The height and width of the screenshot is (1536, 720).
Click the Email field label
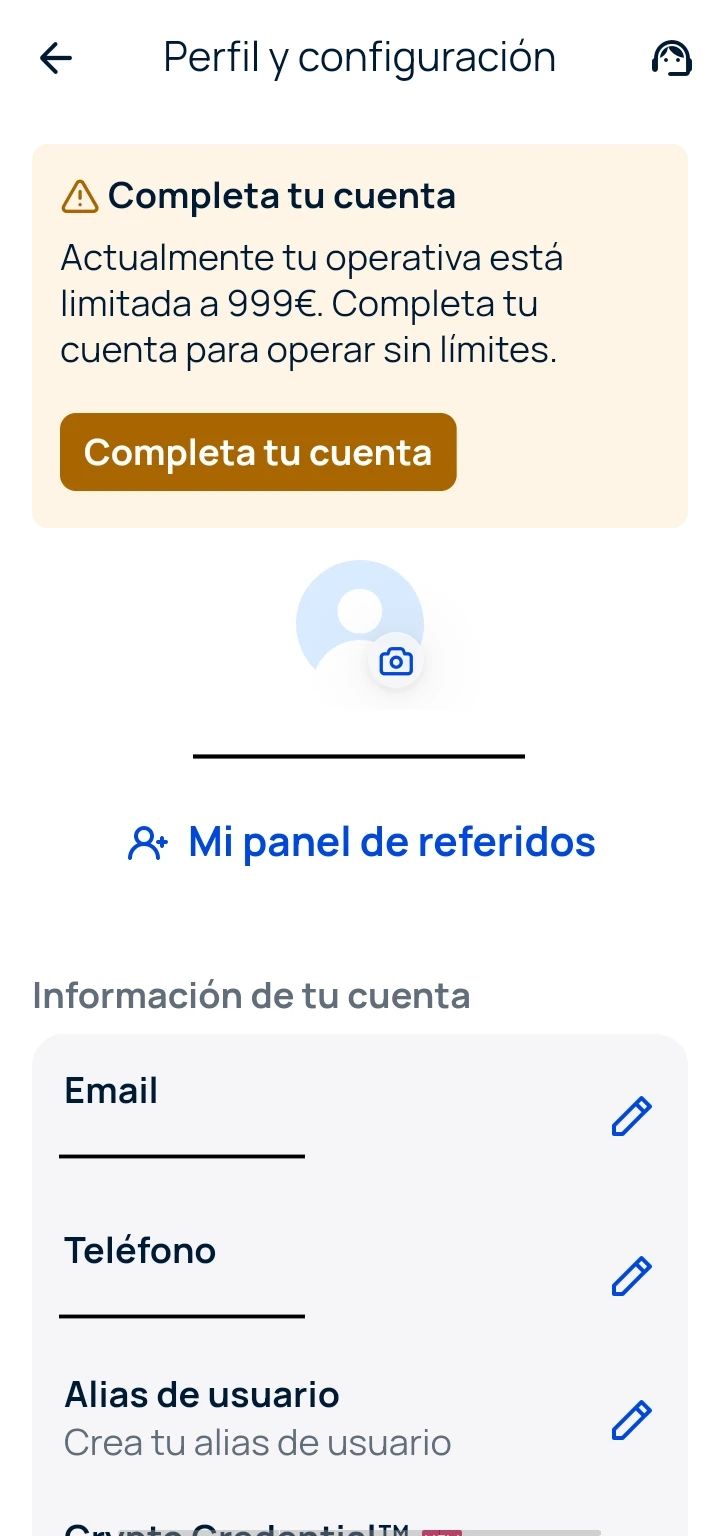tap(110, 1090)
